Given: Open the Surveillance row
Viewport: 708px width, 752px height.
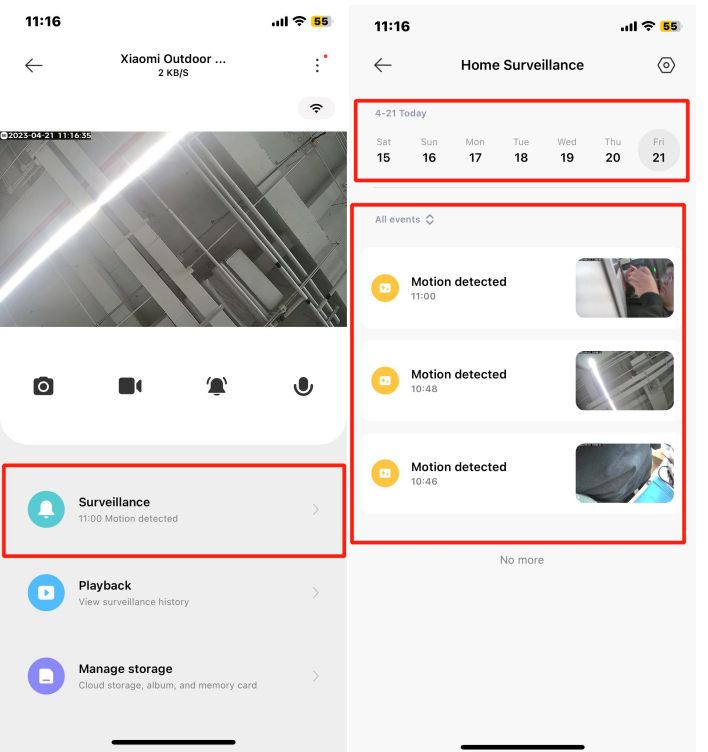Looking at the screenshot, I should (174, 510).
